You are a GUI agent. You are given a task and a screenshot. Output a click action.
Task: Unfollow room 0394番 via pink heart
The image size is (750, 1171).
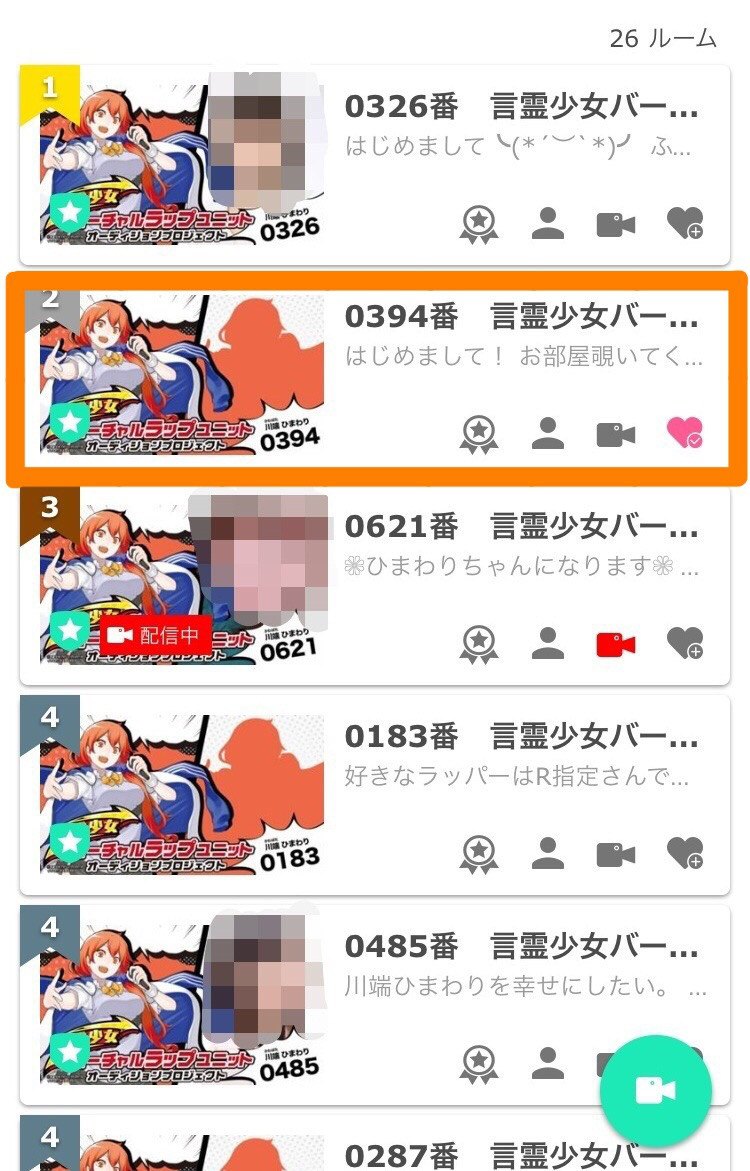685,433
